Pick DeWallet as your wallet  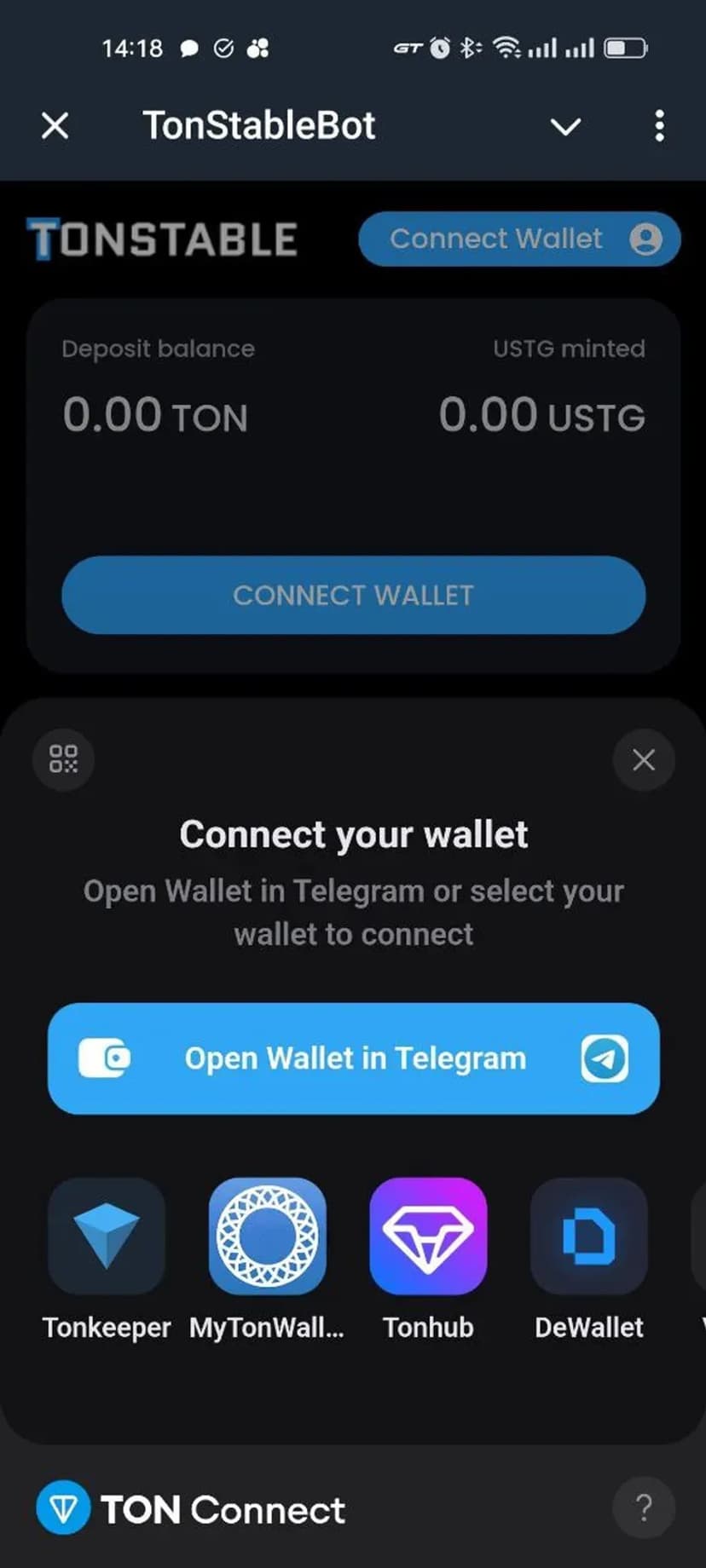click(589, 1237)
